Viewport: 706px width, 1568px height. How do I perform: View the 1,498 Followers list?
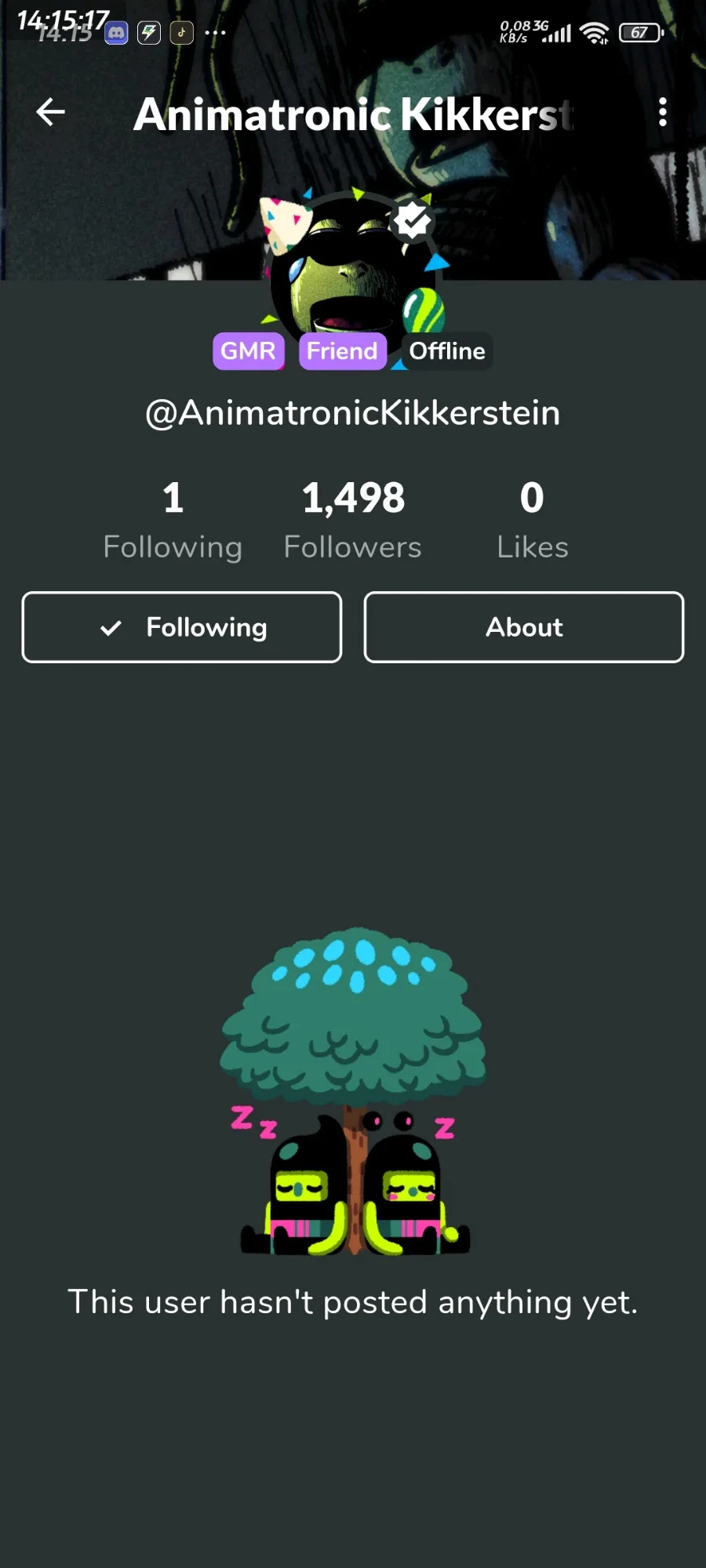353,521
